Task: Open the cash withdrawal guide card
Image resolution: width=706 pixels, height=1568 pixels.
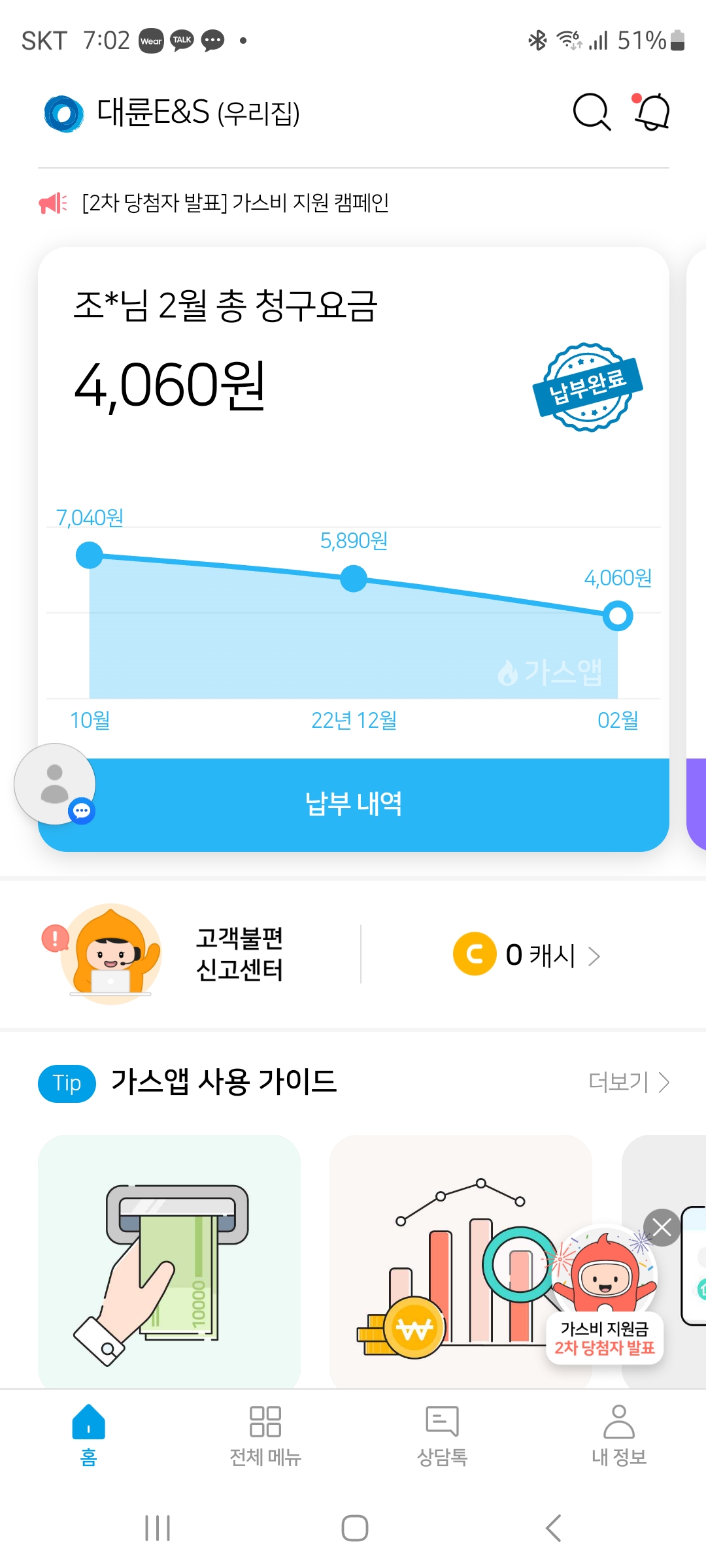Action: (x=169, y=1261)
